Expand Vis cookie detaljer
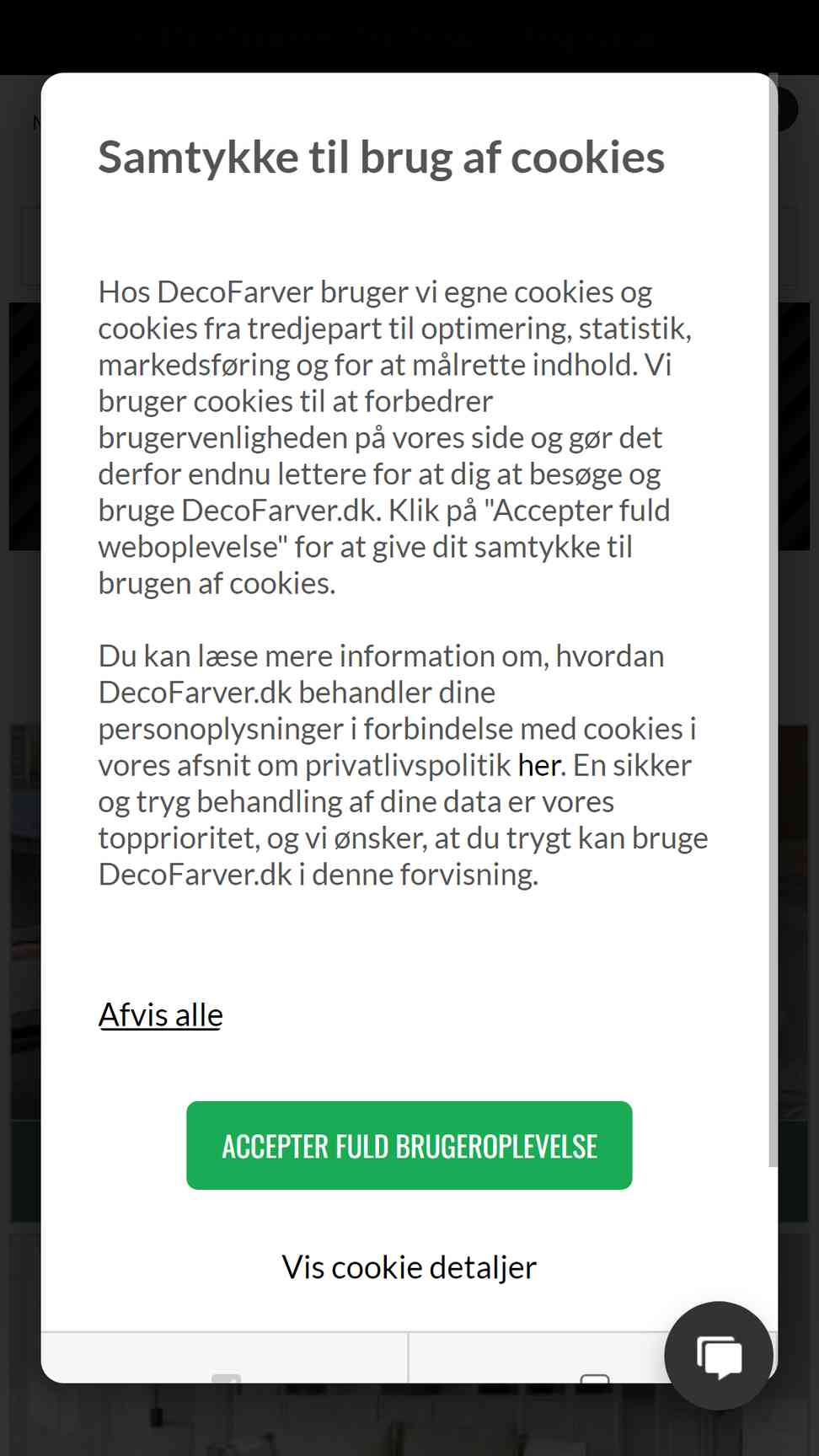 (409, 1266)
